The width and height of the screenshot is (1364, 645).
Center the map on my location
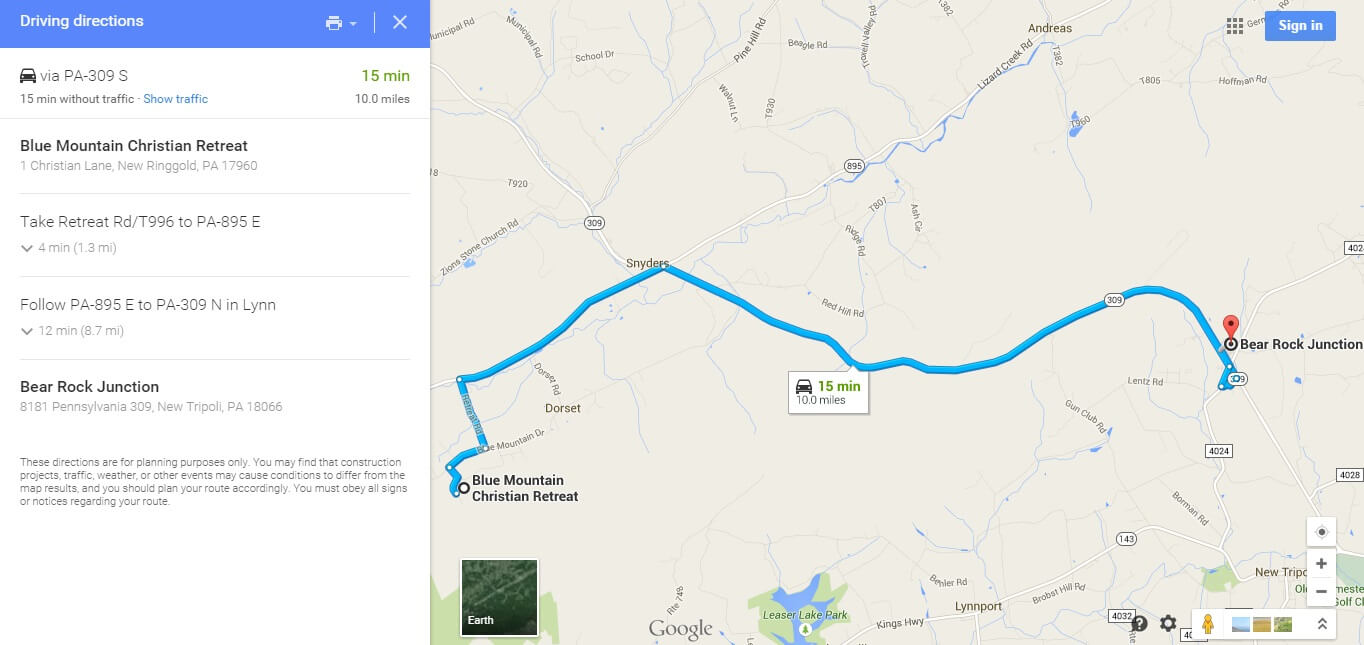pyautogui.click(x=1321, y=532)
